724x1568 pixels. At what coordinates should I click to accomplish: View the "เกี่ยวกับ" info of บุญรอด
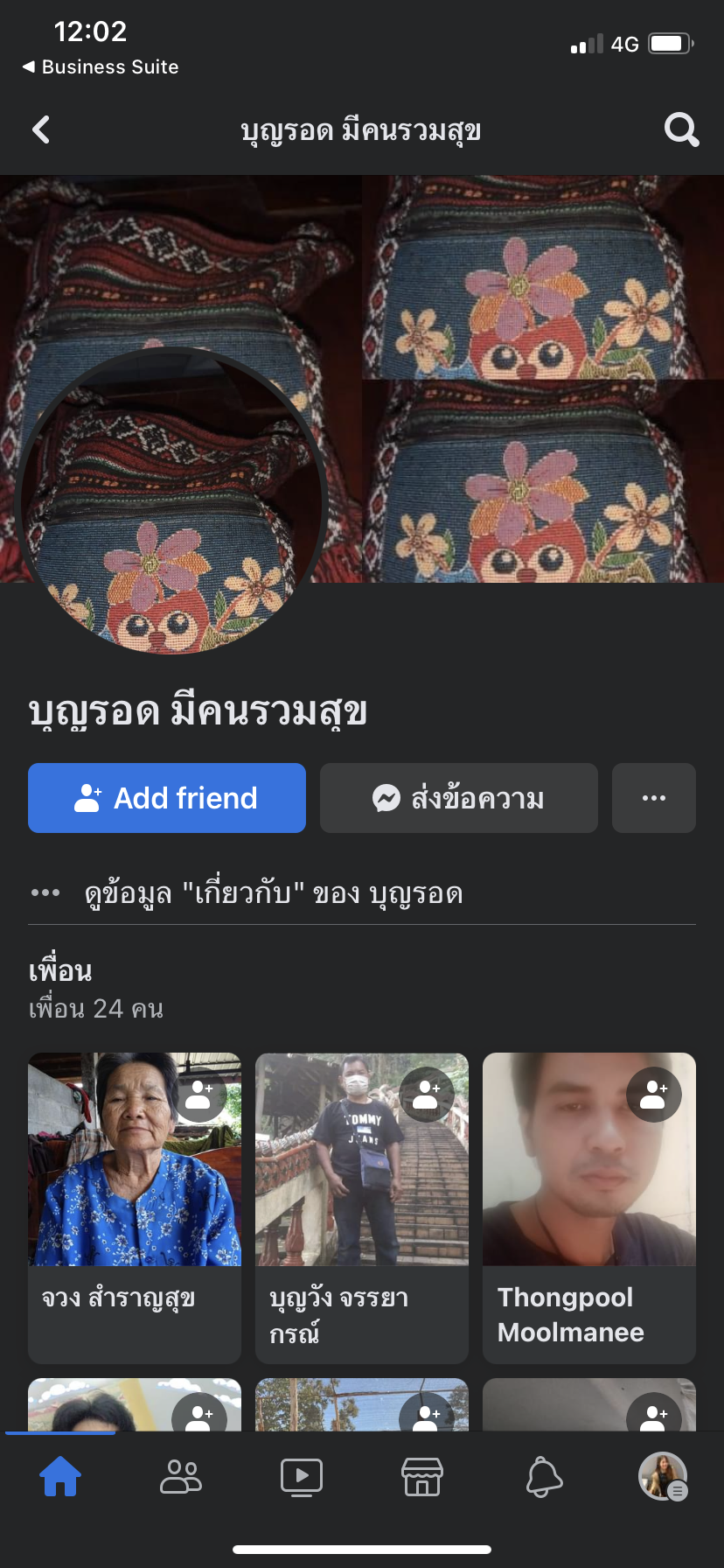[x=273, y=893]
